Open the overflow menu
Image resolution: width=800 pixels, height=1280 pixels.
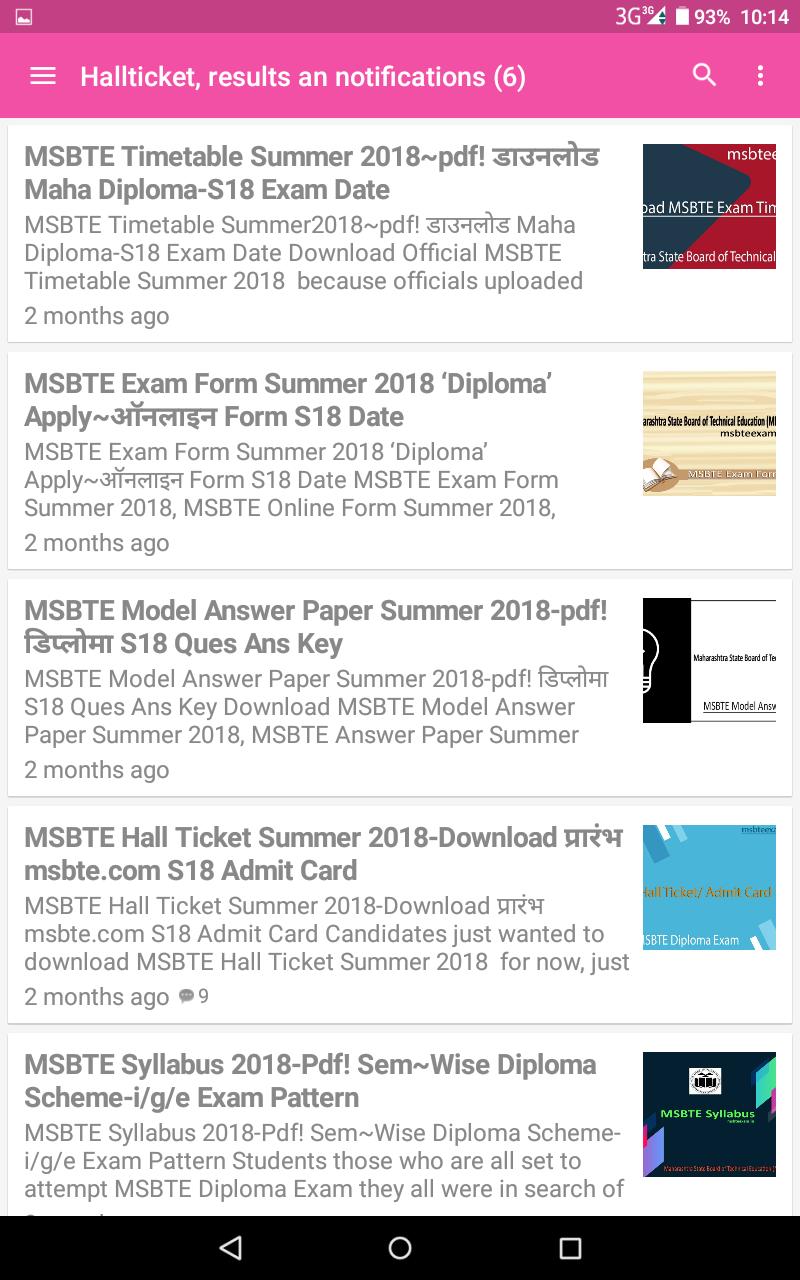click(760, 76)
